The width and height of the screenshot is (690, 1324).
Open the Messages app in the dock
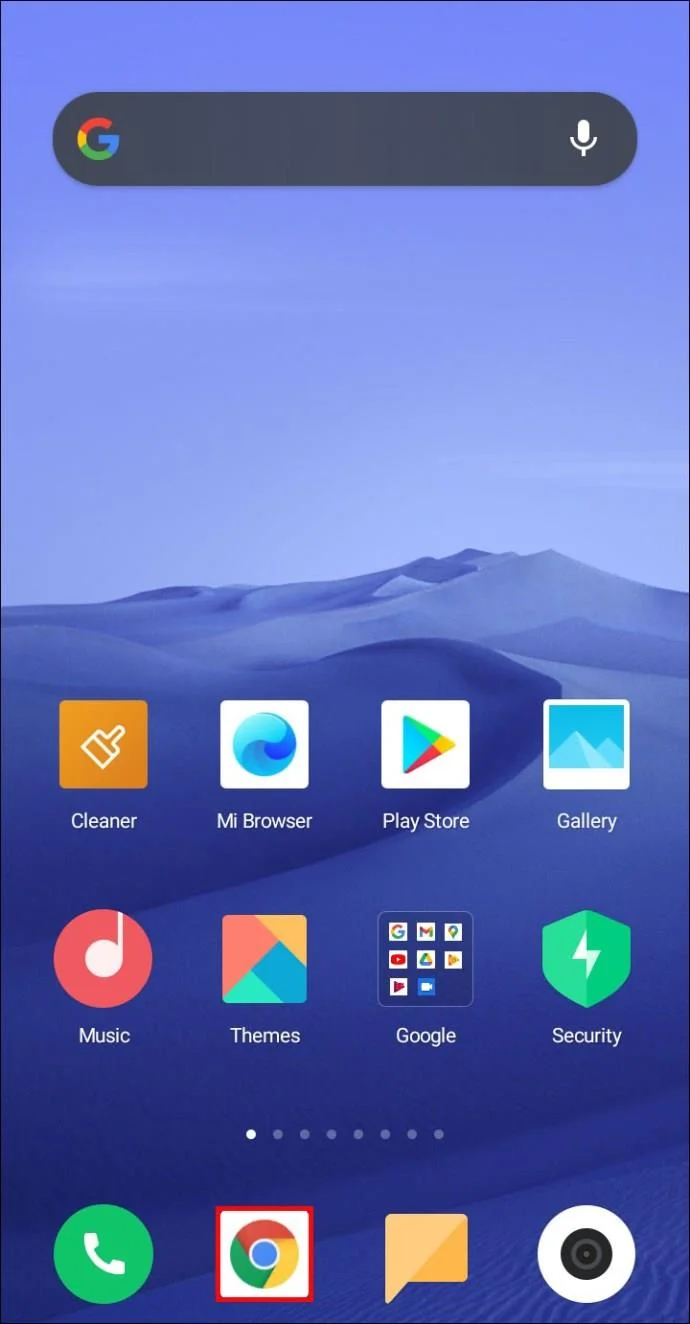pyautogui.click(x=426, y=1255)
